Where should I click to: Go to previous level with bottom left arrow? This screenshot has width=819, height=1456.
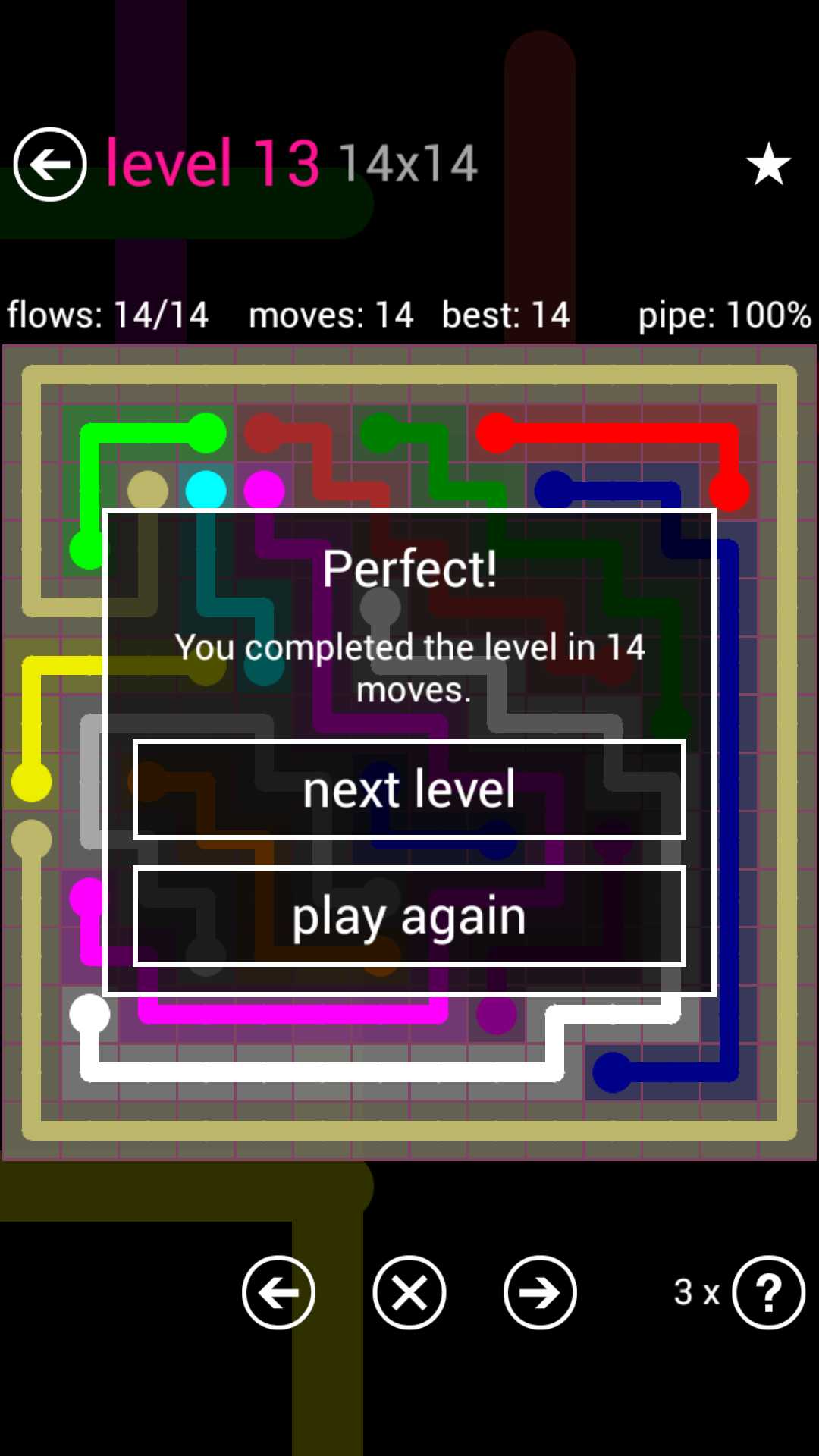tap(278, 1292)
